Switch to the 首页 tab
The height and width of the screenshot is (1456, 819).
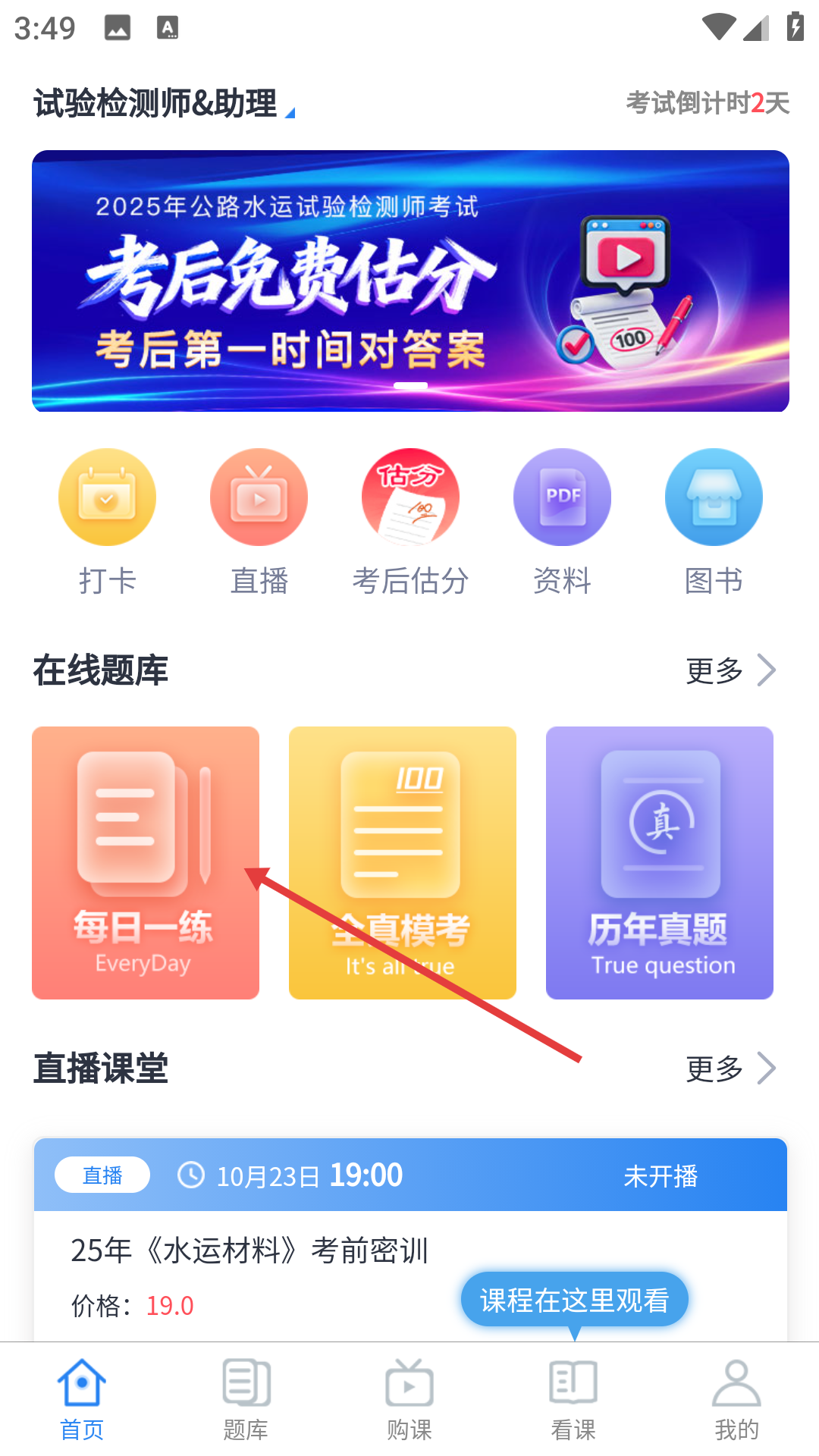[82, 1400]
